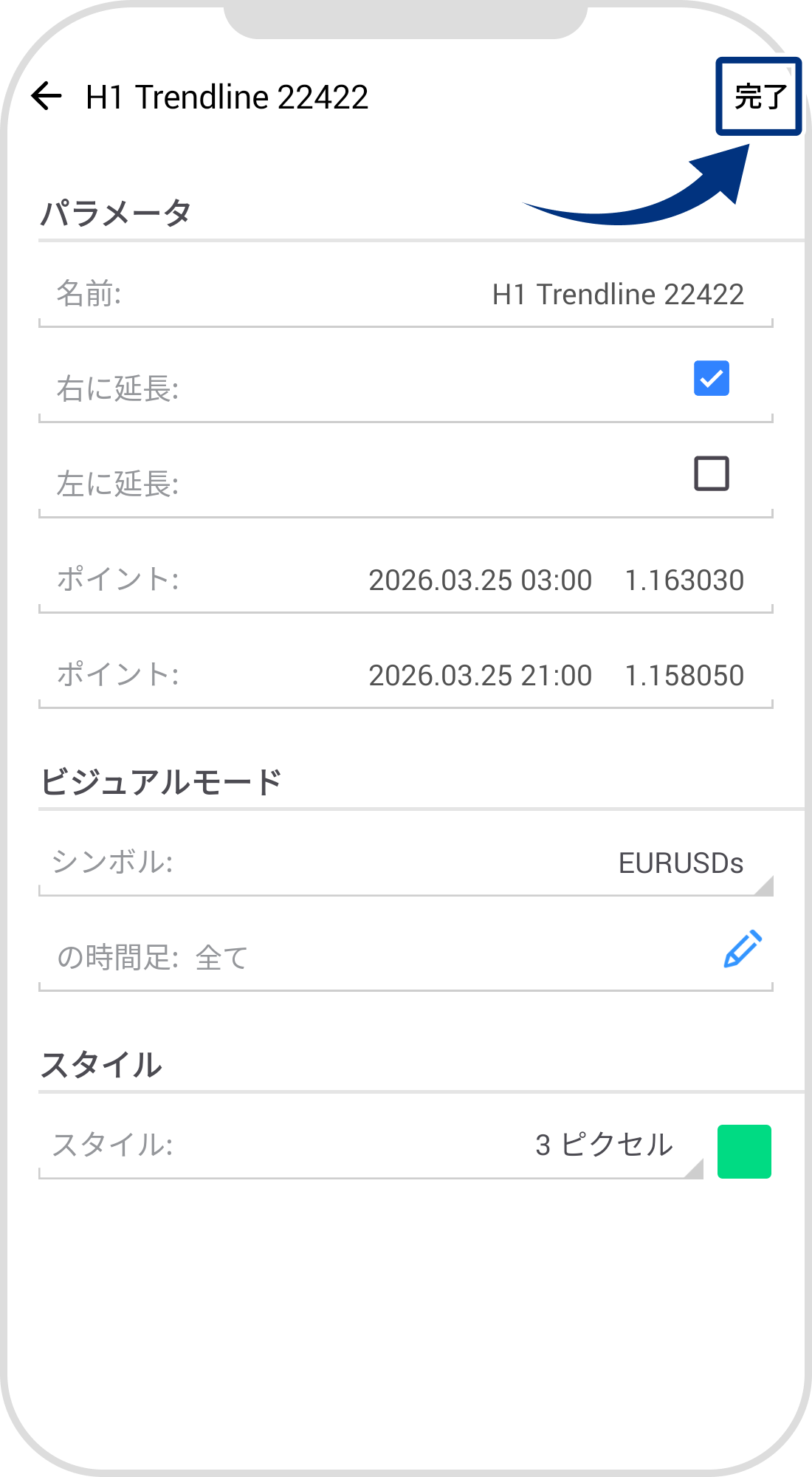Edit the first point date 2026.03.25 03:00
This screenshot has height=1477, width=812.
point(481,580)
